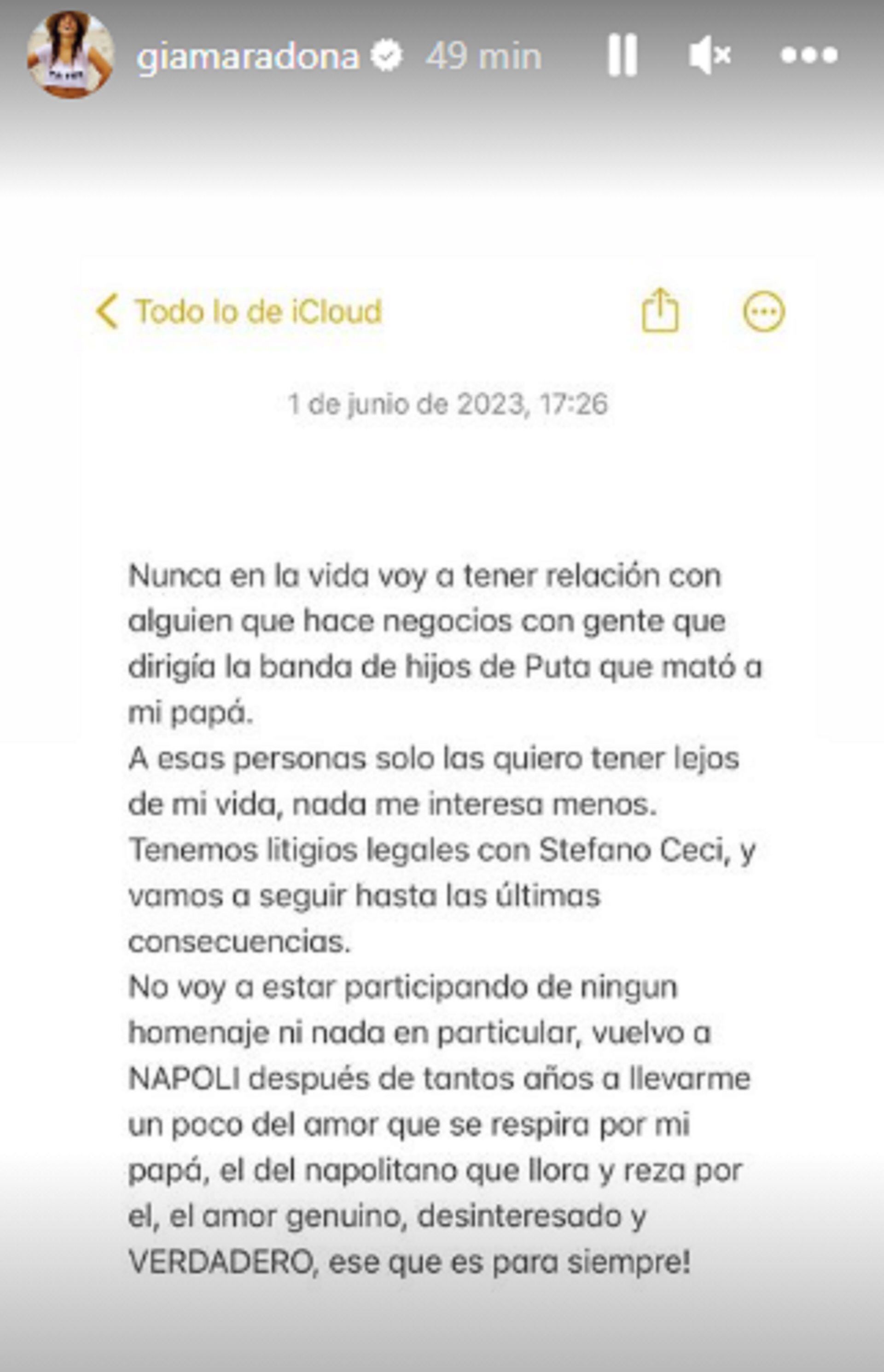This screenshot has height=1372, width=884.
Task: Open the giamaradona profile from the username
Action: point(248,57)
